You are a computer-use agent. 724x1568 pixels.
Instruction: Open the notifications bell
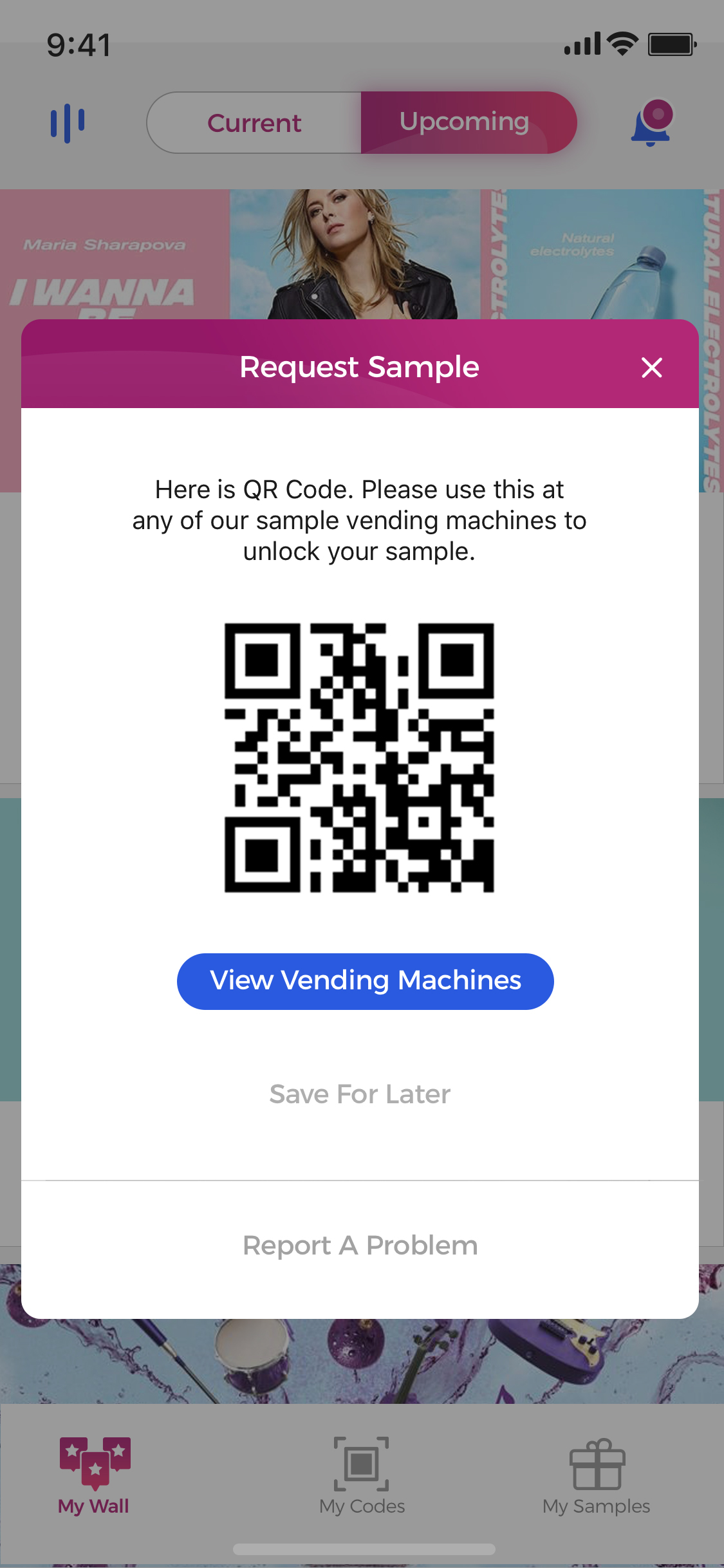[x=651, y=122]
